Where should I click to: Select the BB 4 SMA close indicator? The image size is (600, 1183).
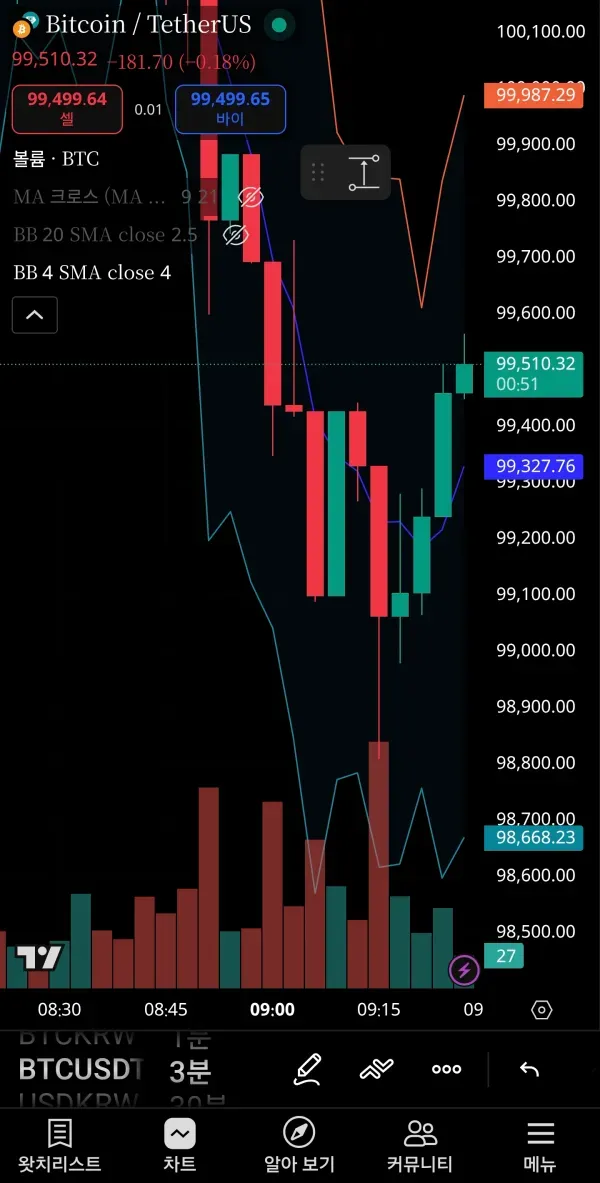tap(92, 272)
